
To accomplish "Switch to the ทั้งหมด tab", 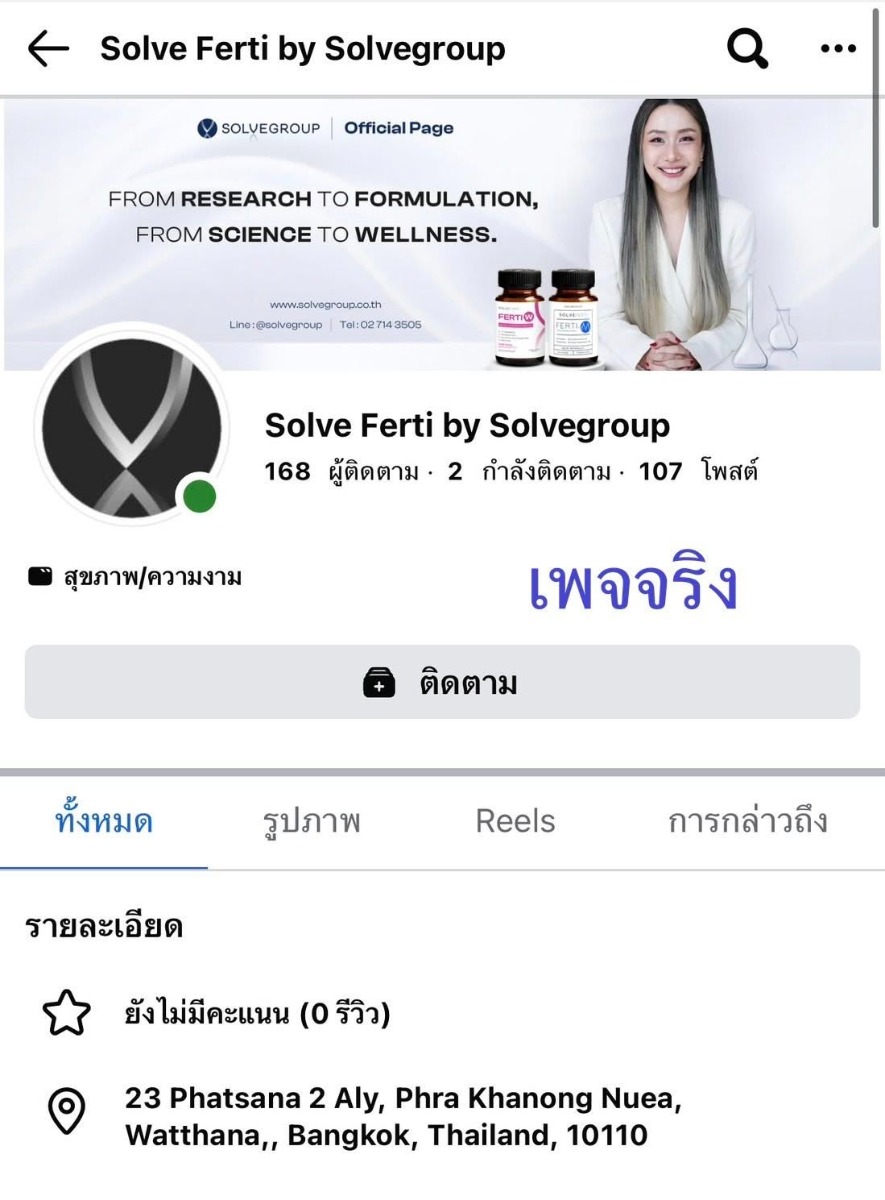I will point(103,822).
